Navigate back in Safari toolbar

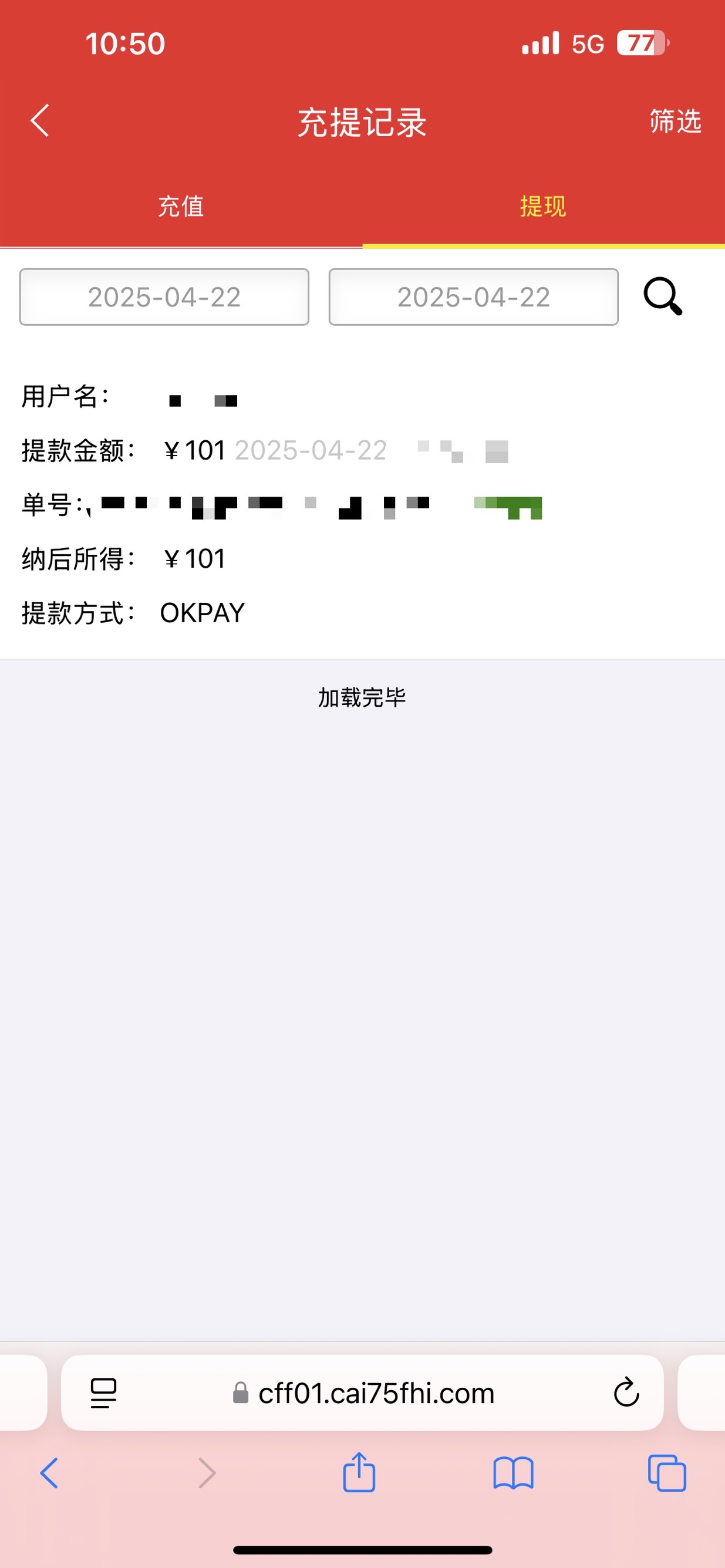(49, 1473)
